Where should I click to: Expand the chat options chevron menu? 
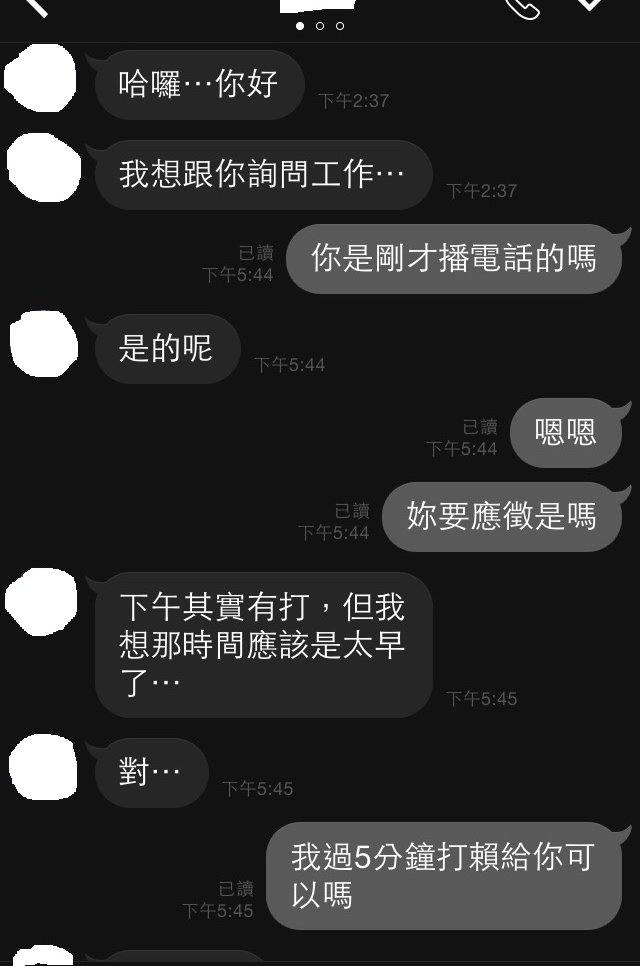pyautogui.click(x=590, y=5)
